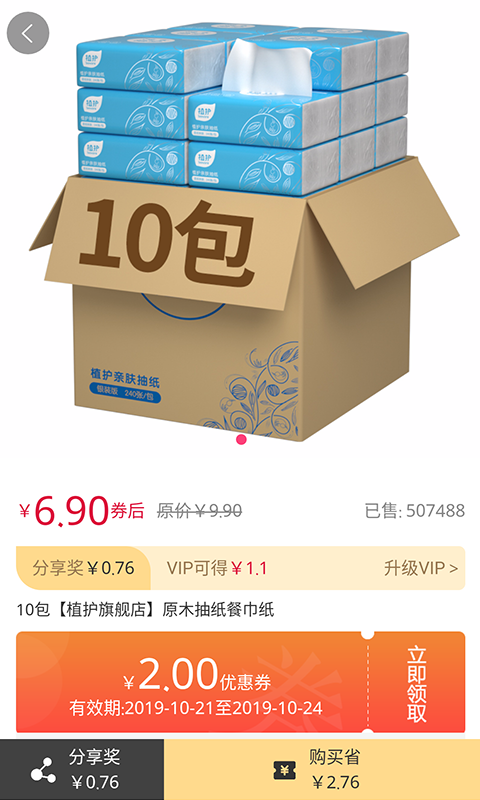Tap 购买省 ¥2.76 to buy

[x=322, y=769]
